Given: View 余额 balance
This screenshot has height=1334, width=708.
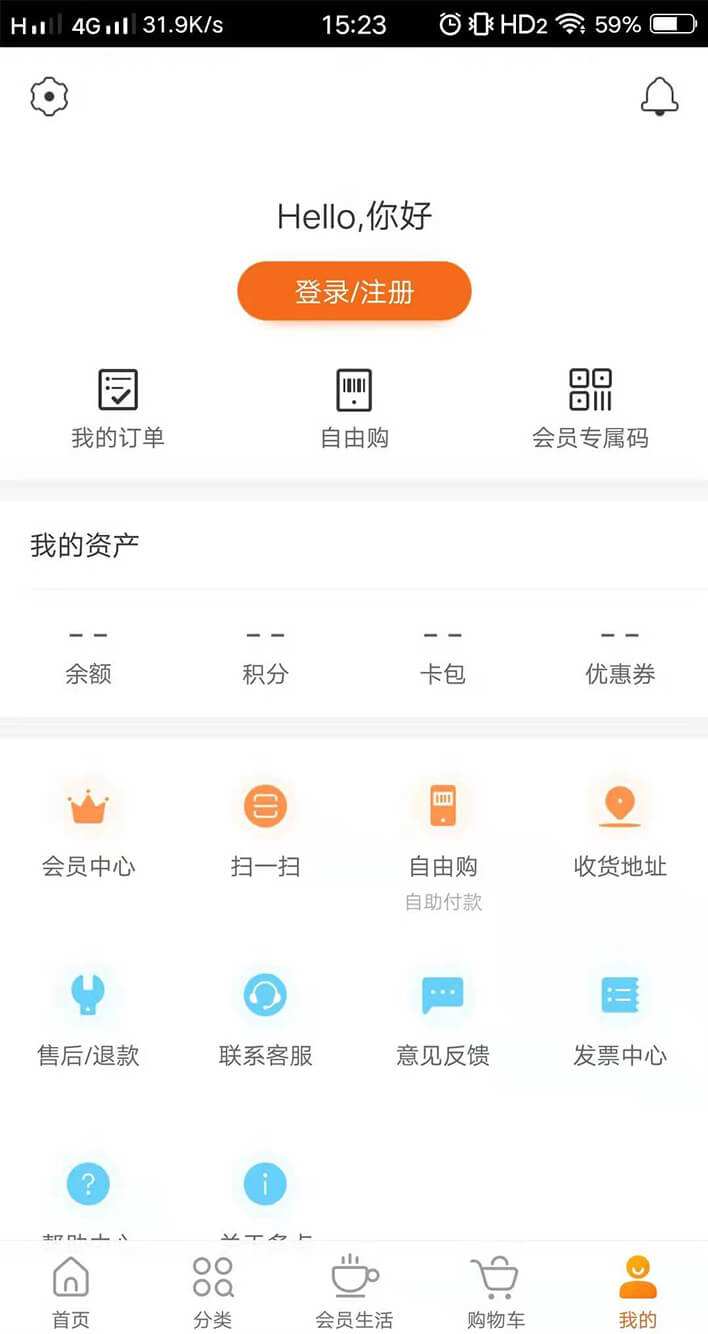Looking at the screenshot, I should 88,657.
